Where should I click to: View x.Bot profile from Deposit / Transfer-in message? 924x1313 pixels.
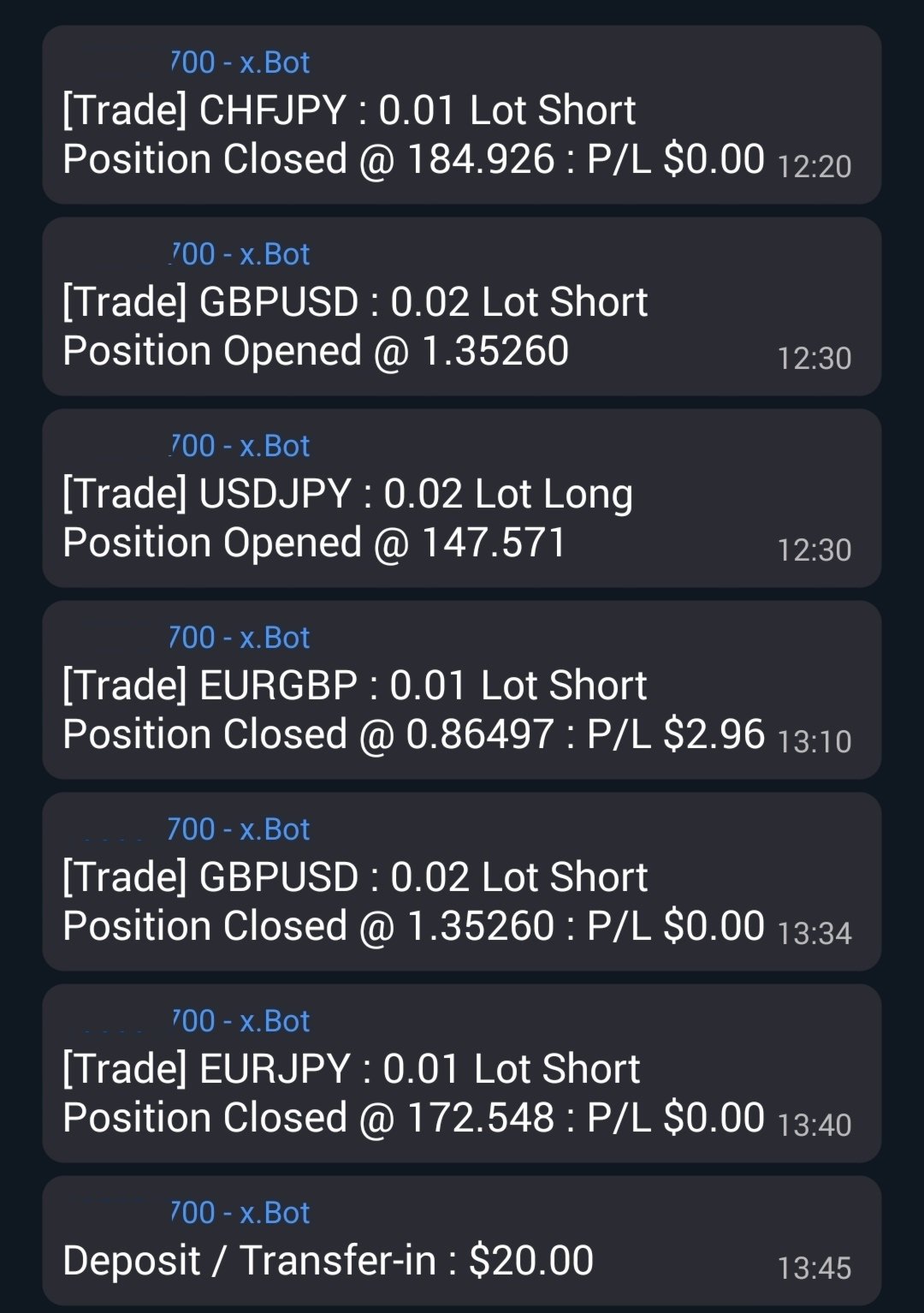point(240,1213)
